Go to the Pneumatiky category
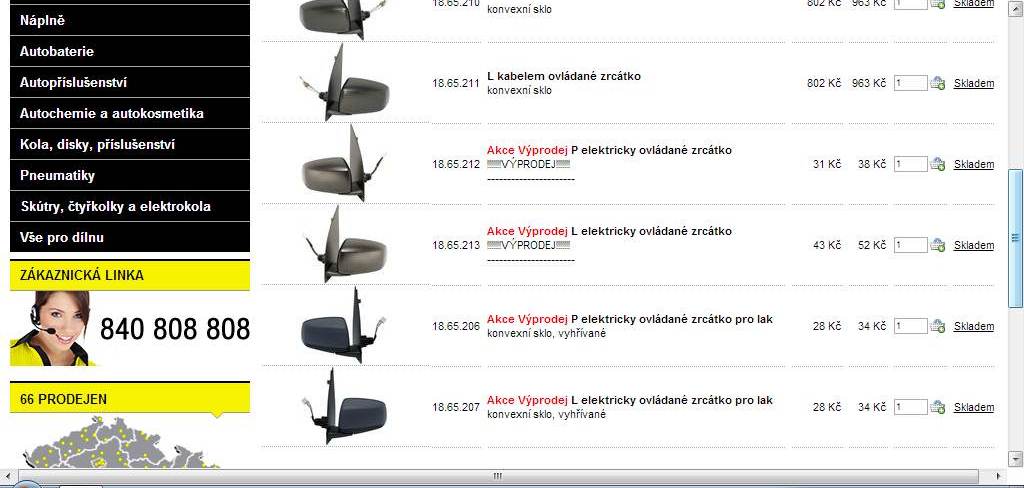The width and height of the screenshot is (1024, 488). (x=57, y=175)
